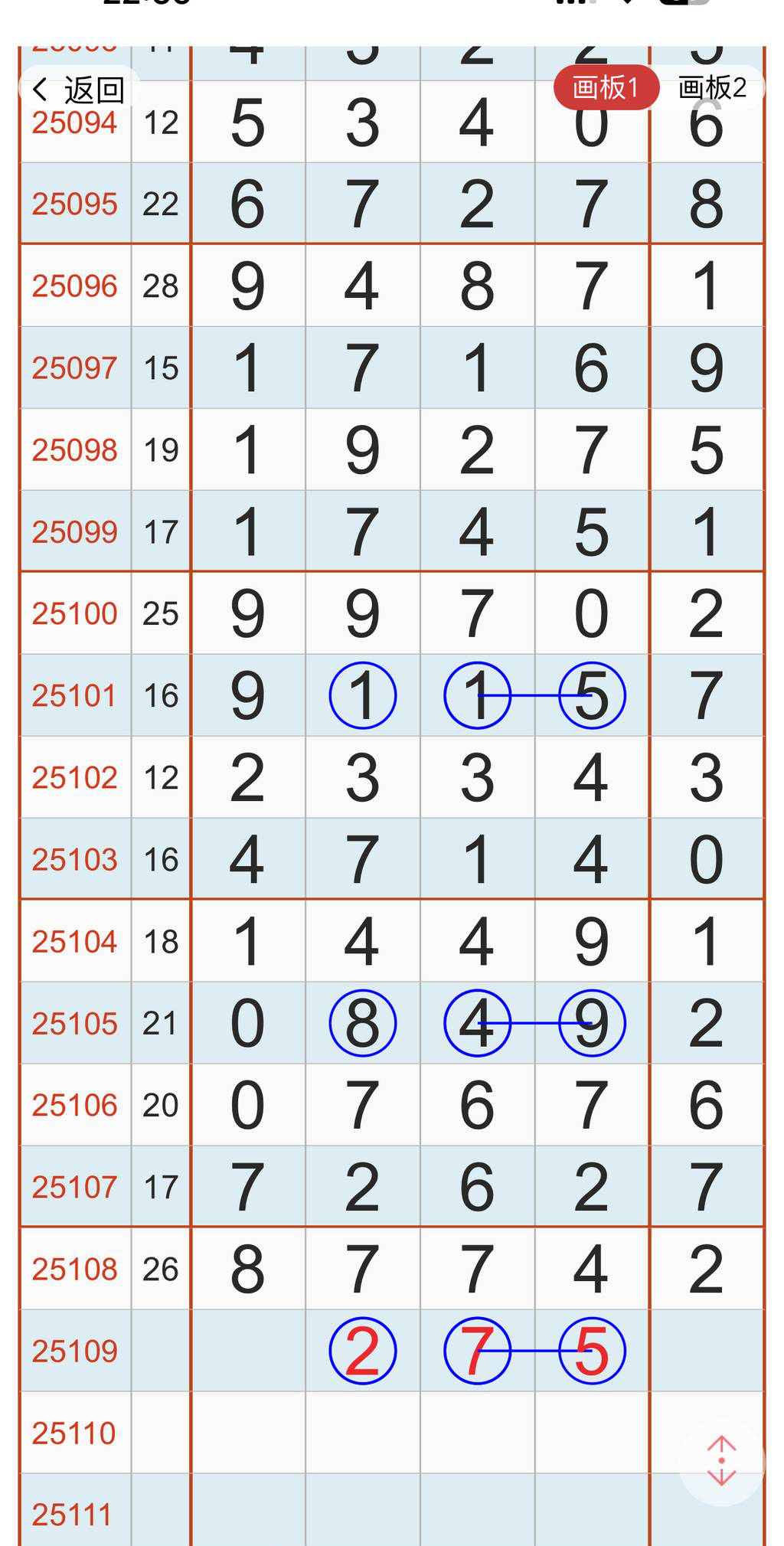The width and height of the screenshot is (784, 1546).
Task: Switch to 画板1 tab
Action: (605, 87)
